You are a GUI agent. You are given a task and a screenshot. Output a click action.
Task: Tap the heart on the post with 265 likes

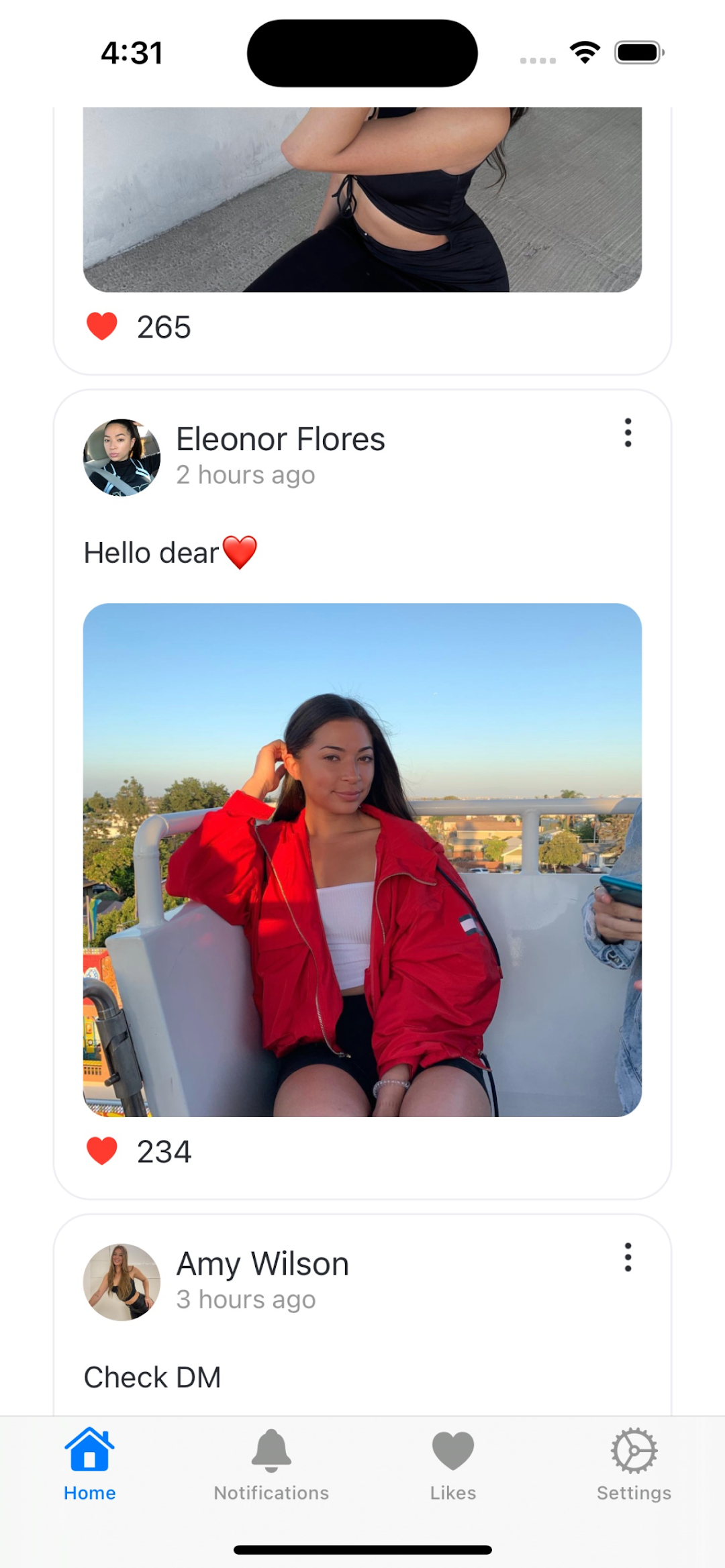pos(102,327)
